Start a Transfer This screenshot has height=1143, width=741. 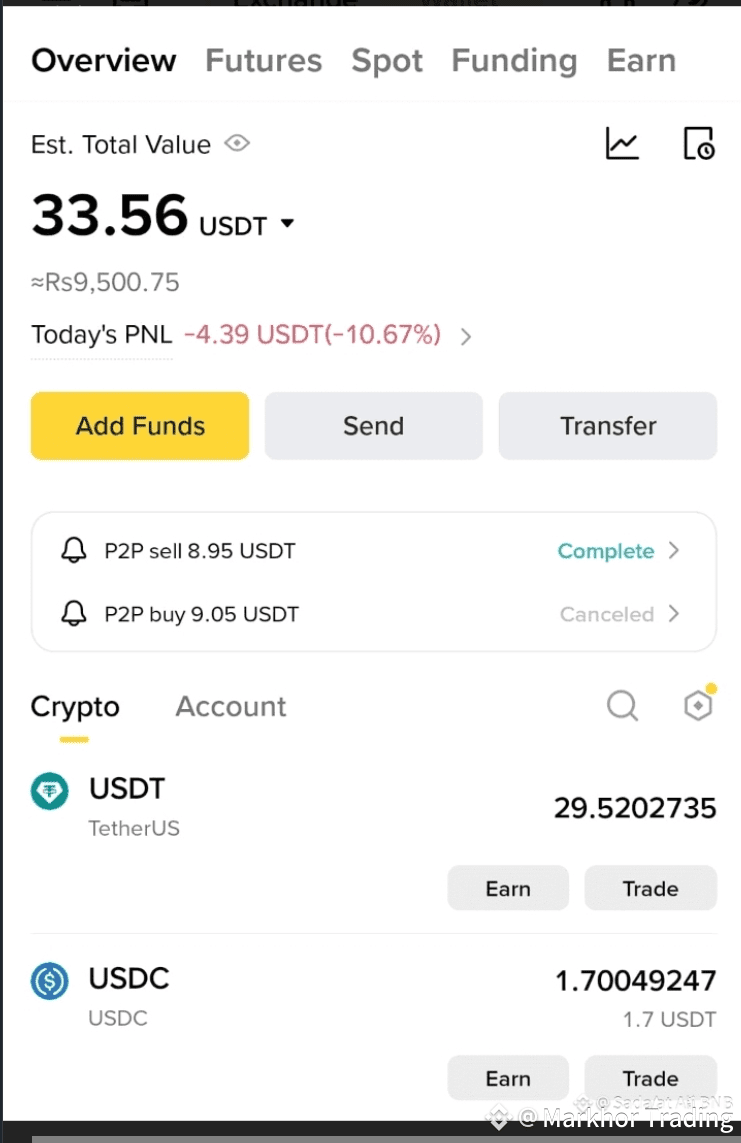(608, 426)
